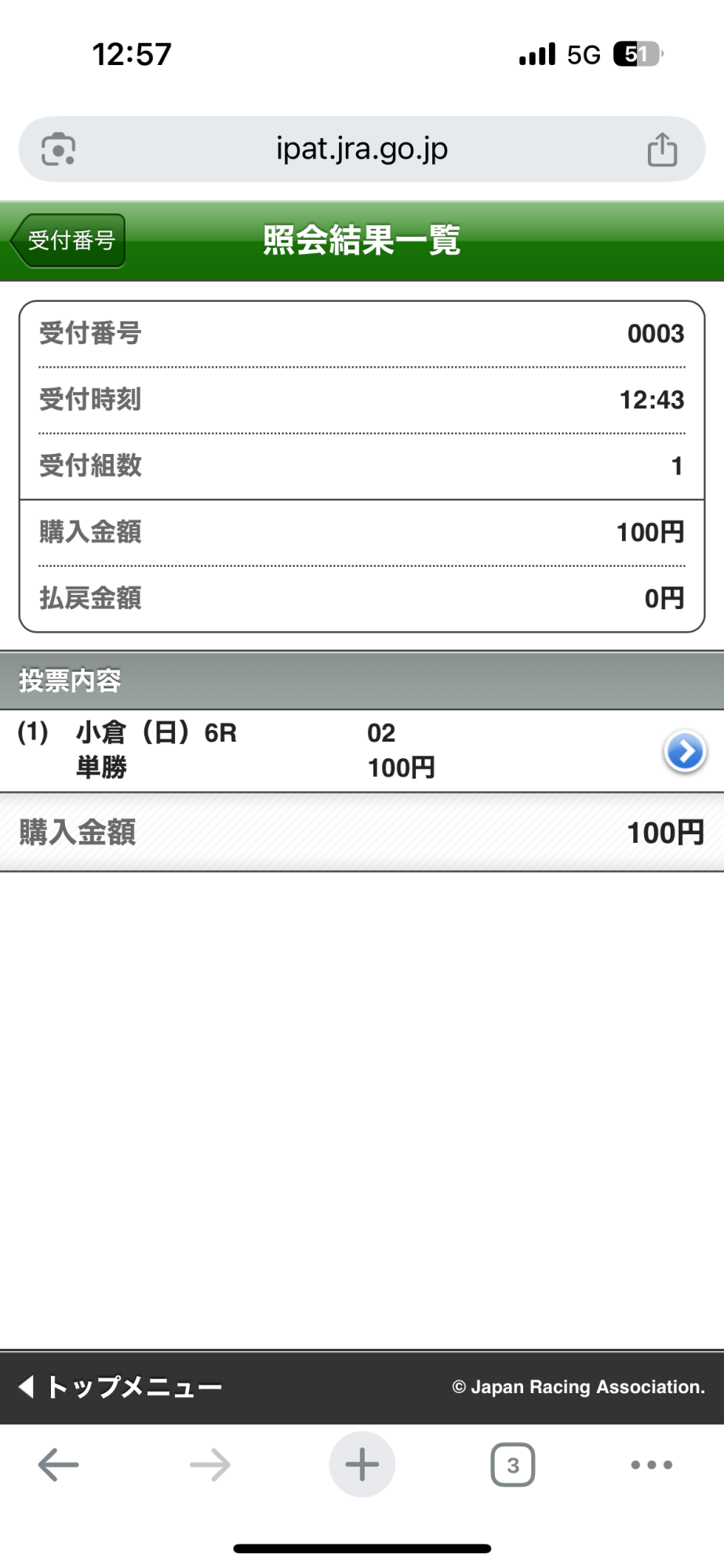Open the 小倉（日）6R 単勝 bet details
The width and height of the screenshot is (724, 1568).
(x=685, y=751)
